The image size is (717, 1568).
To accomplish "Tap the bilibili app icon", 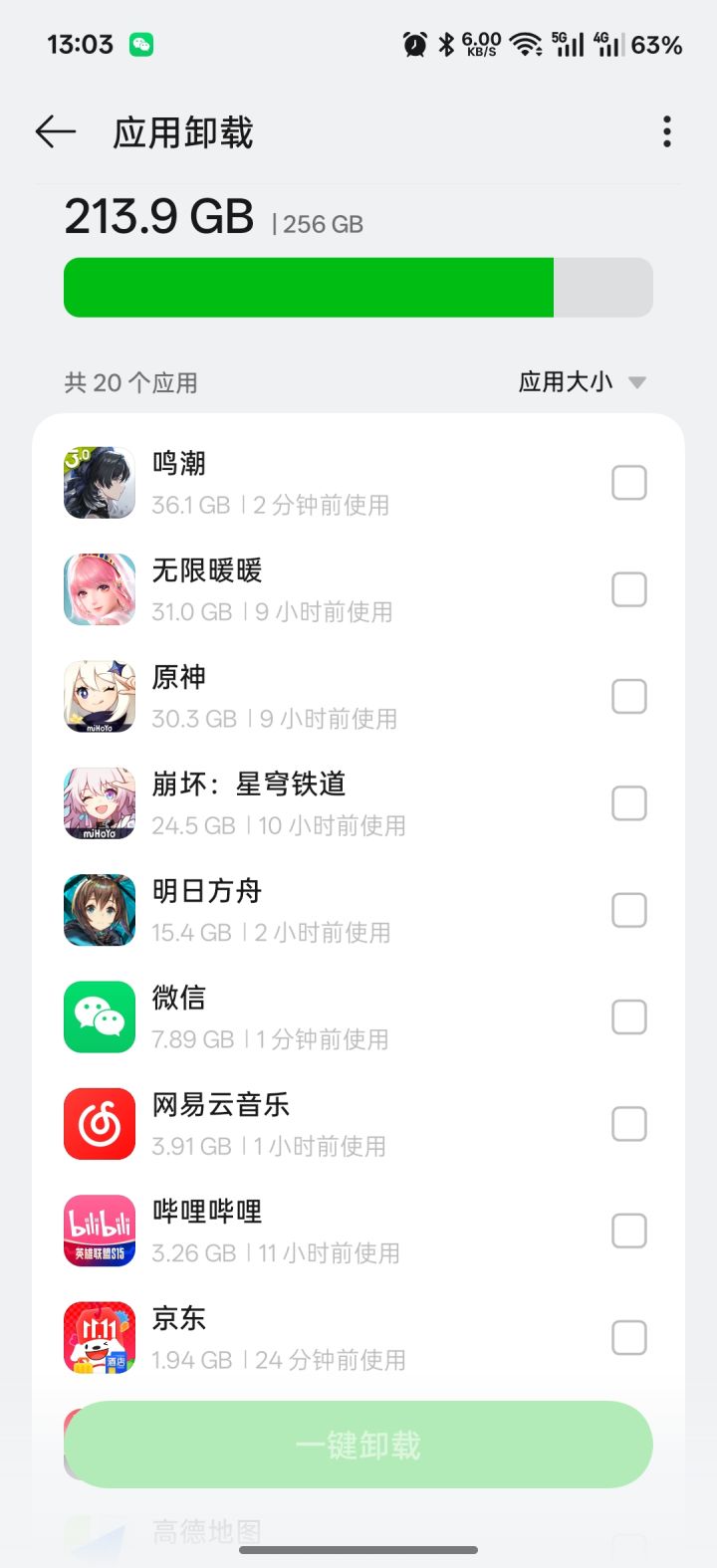I will click(x=99, y=1231).
